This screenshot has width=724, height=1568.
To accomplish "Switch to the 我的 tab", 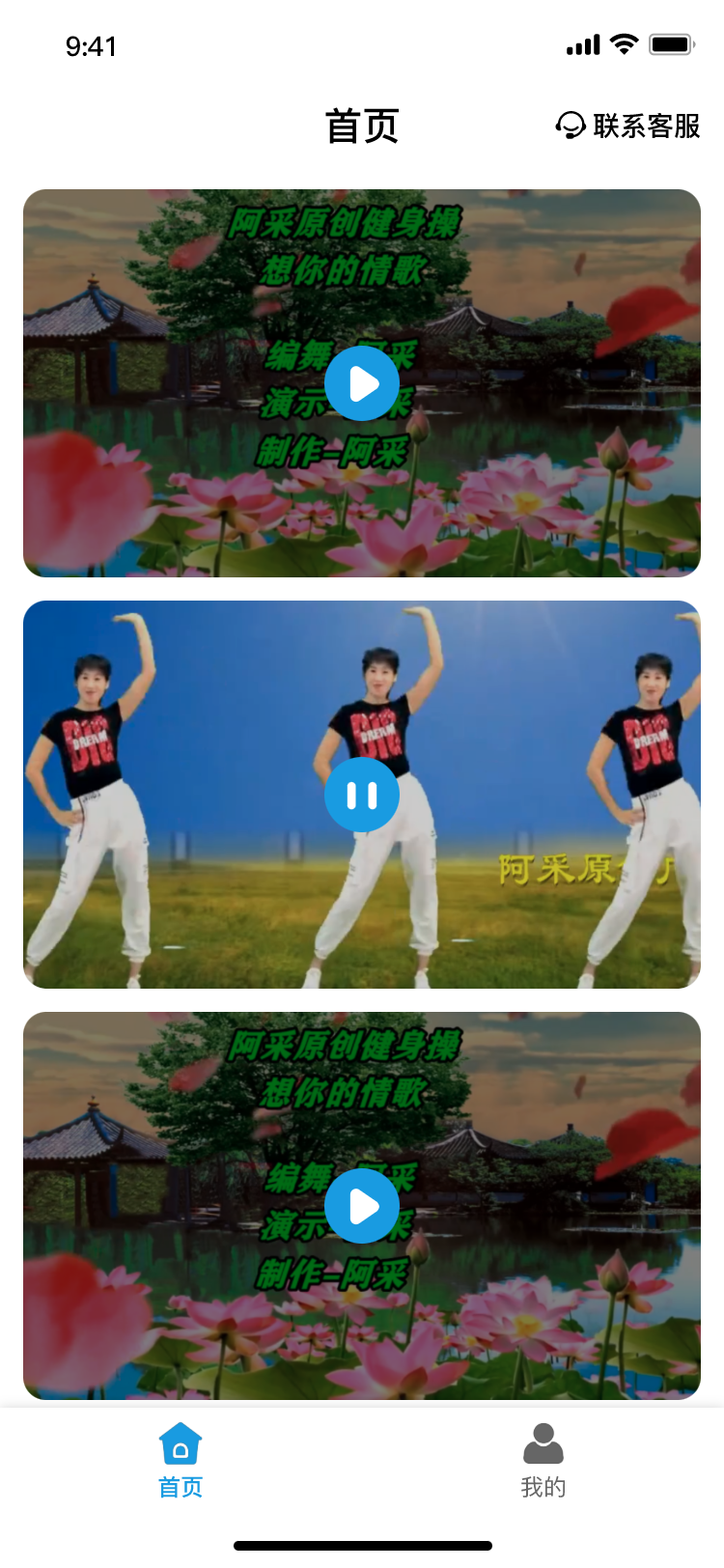I will (543, 1460).
